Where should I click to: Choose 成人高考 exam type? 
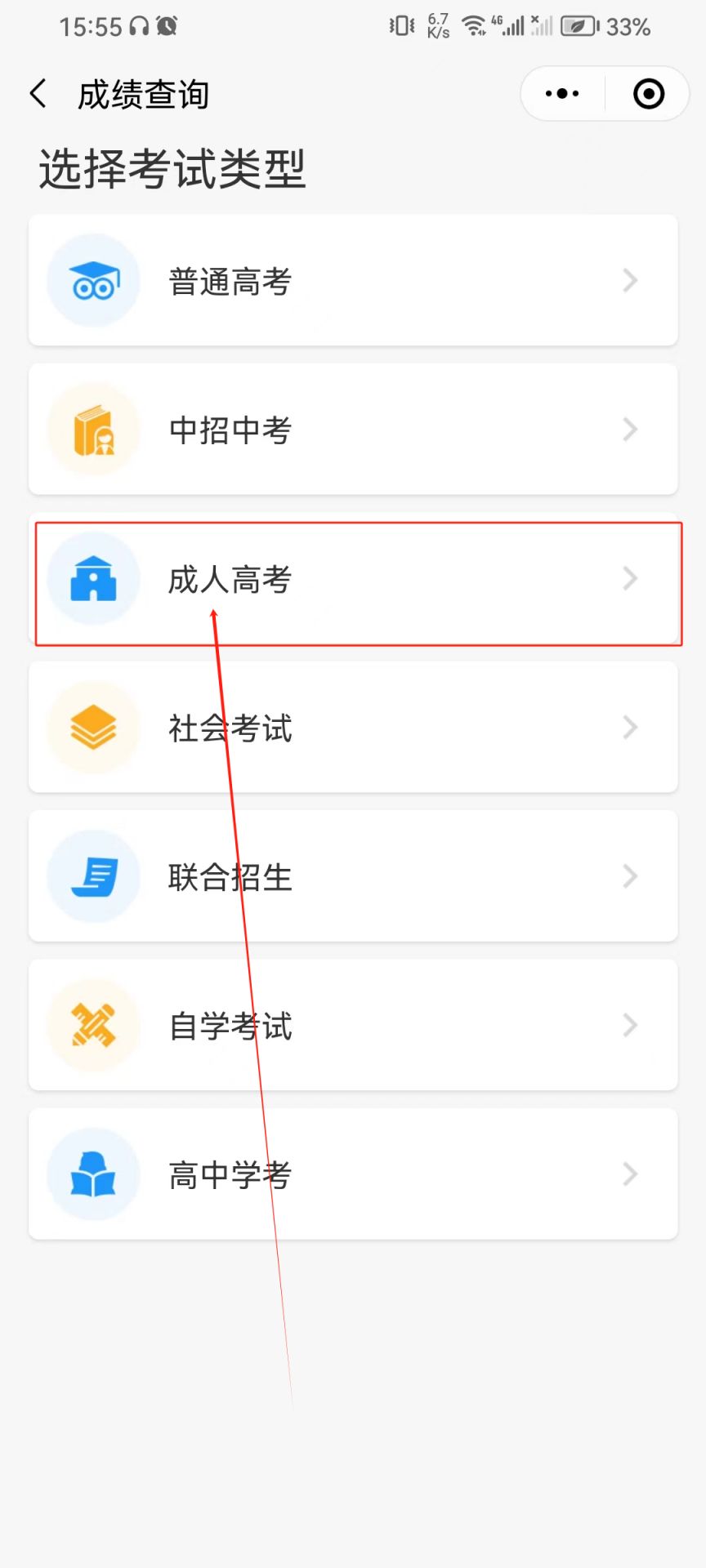point(353,578)
